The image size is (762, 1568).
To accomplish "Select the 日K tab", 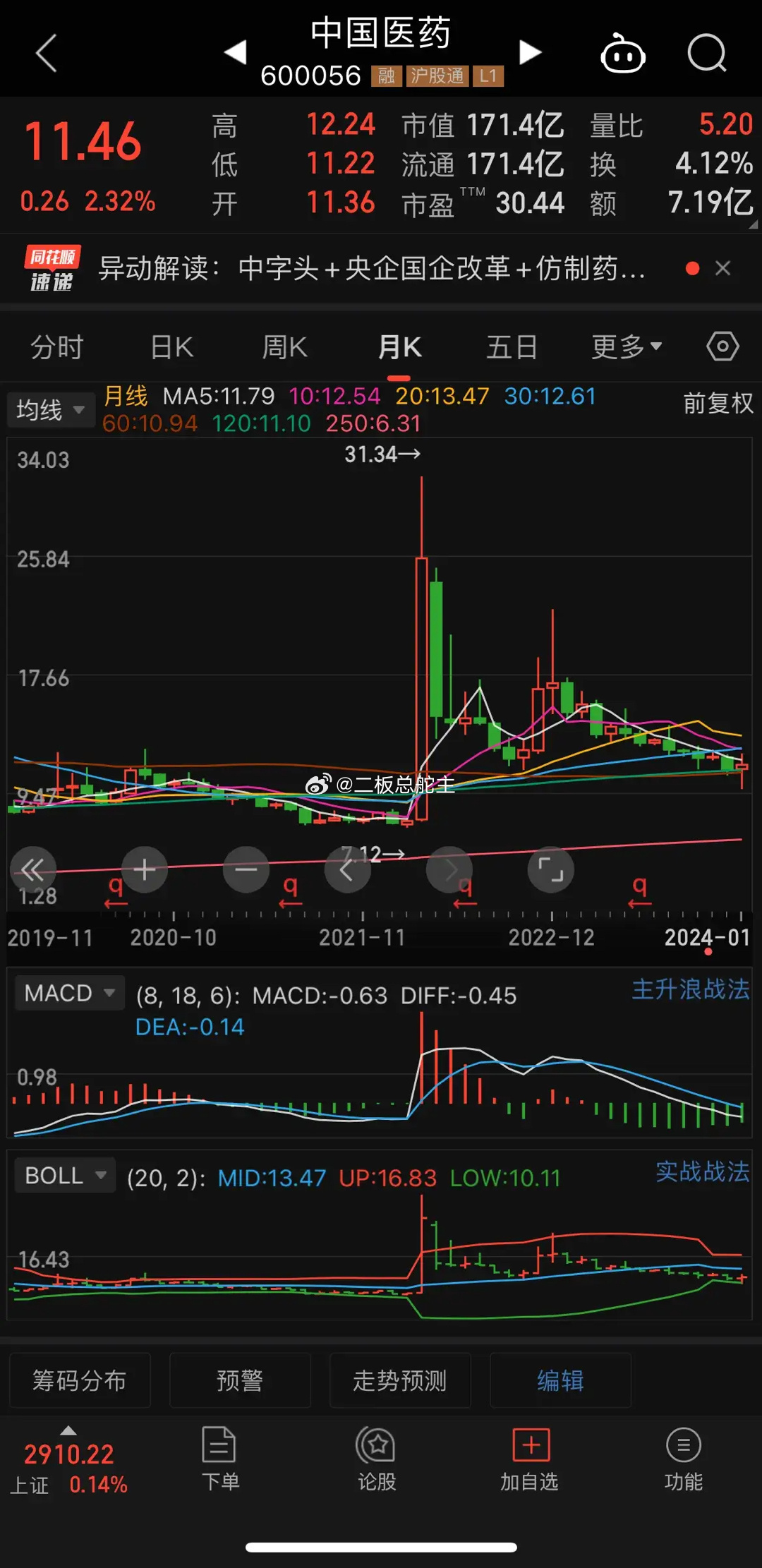I will pyautogui.click(x=172, y=347).
